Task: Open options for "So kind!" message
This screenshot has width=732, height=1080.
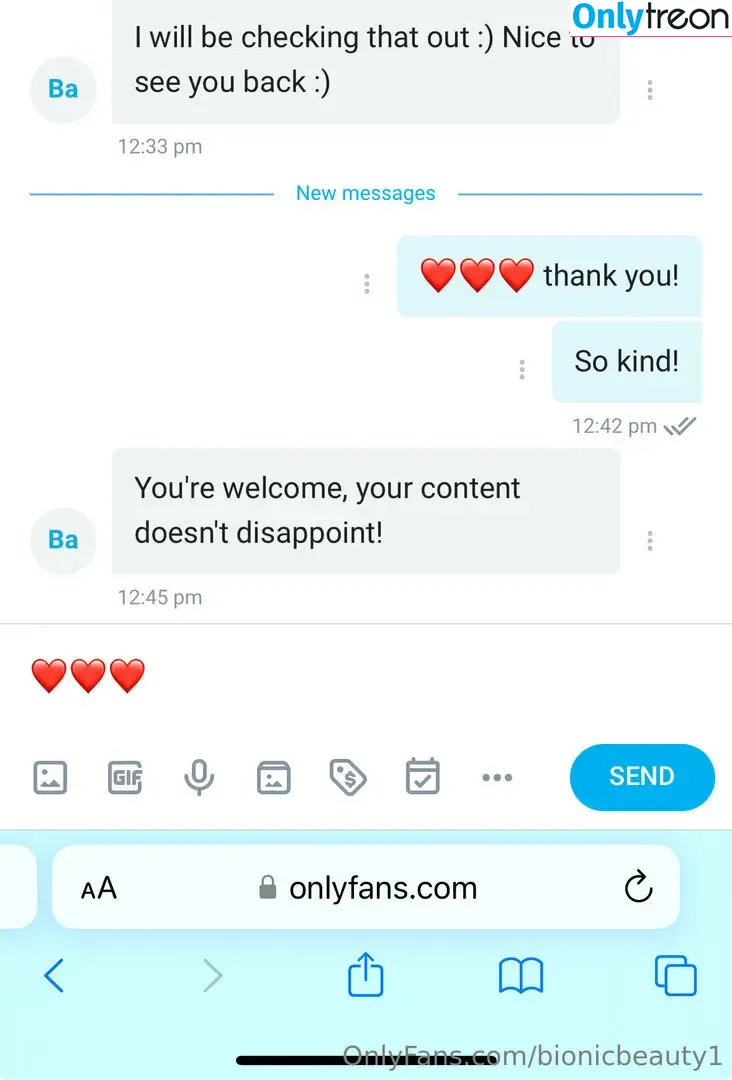Action: tap(522, 370)
